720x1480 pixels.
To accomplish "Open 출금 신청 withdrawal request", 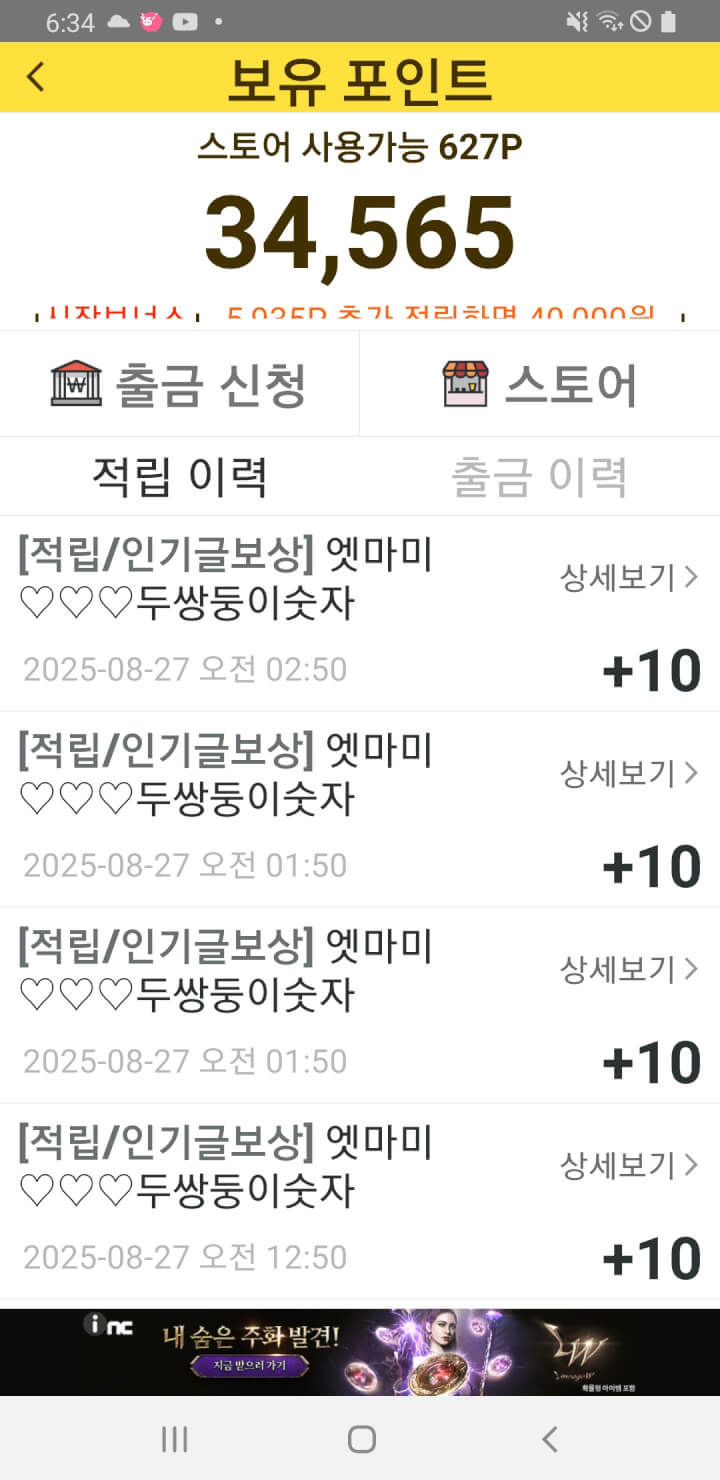I will (x=179, y=384).
